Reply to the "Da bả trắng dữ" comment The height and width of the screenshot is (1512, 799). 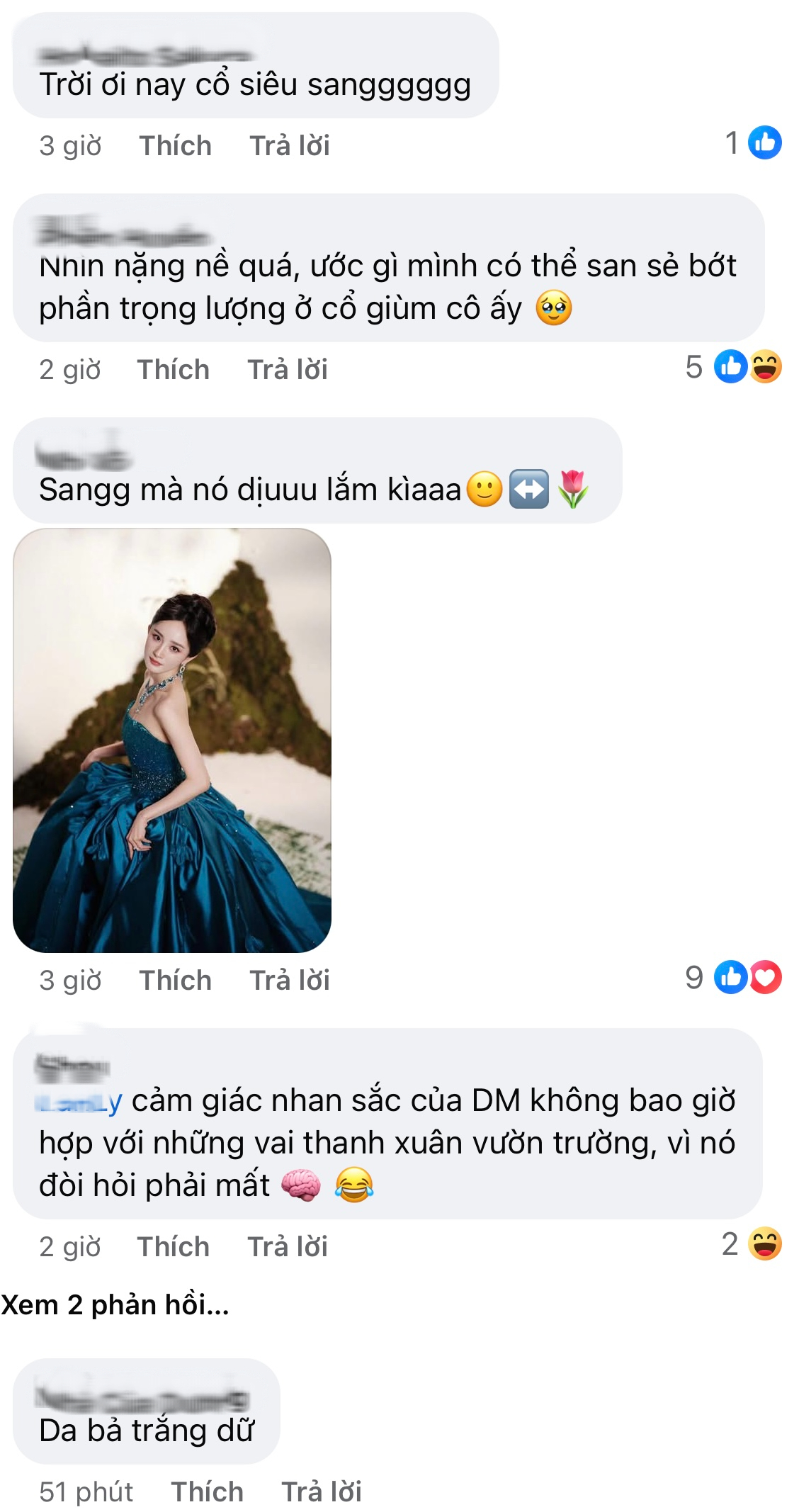pos(321,1491)
